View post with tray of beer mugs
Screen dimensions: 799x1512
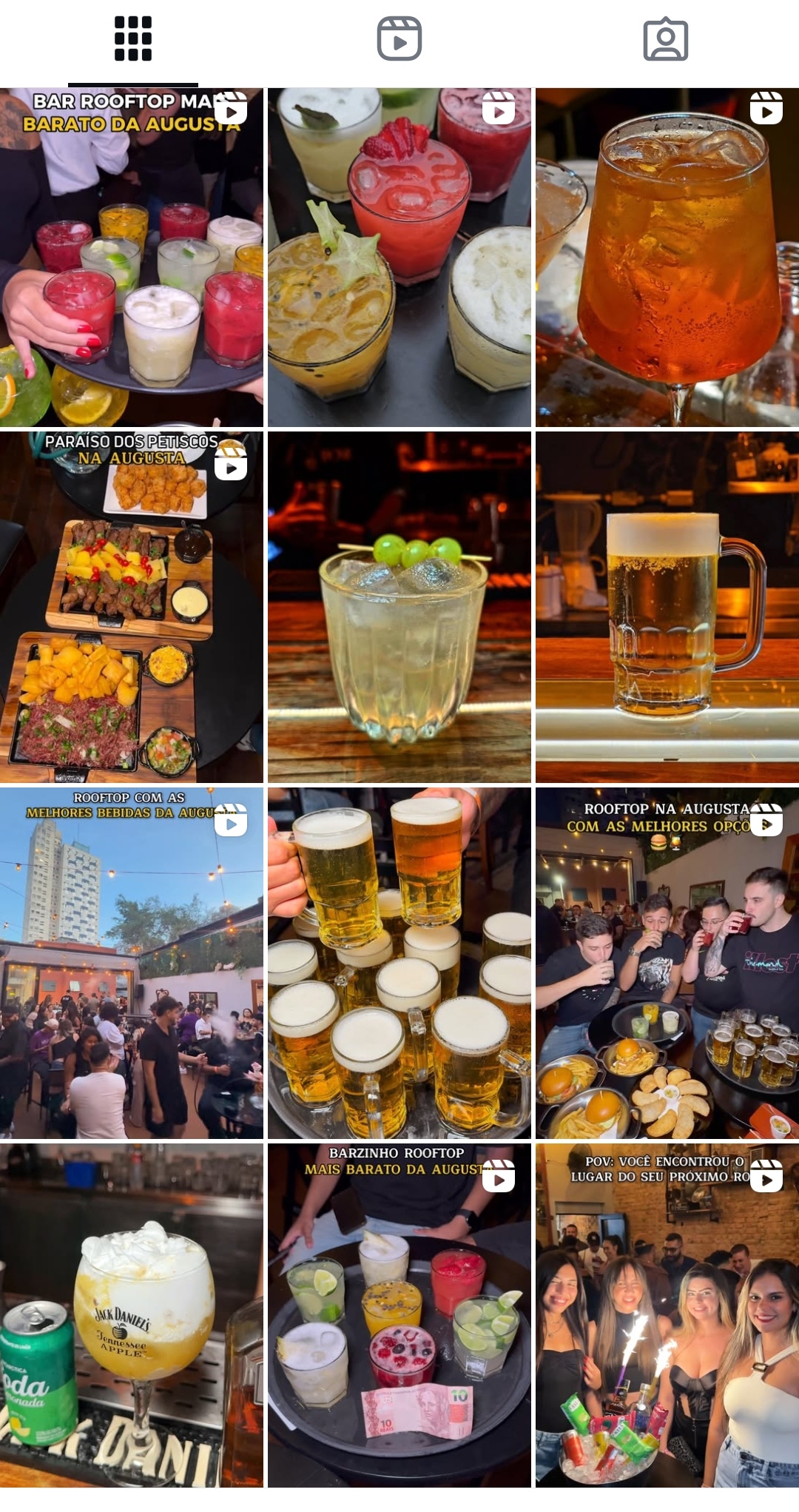[x=399, y=962]
